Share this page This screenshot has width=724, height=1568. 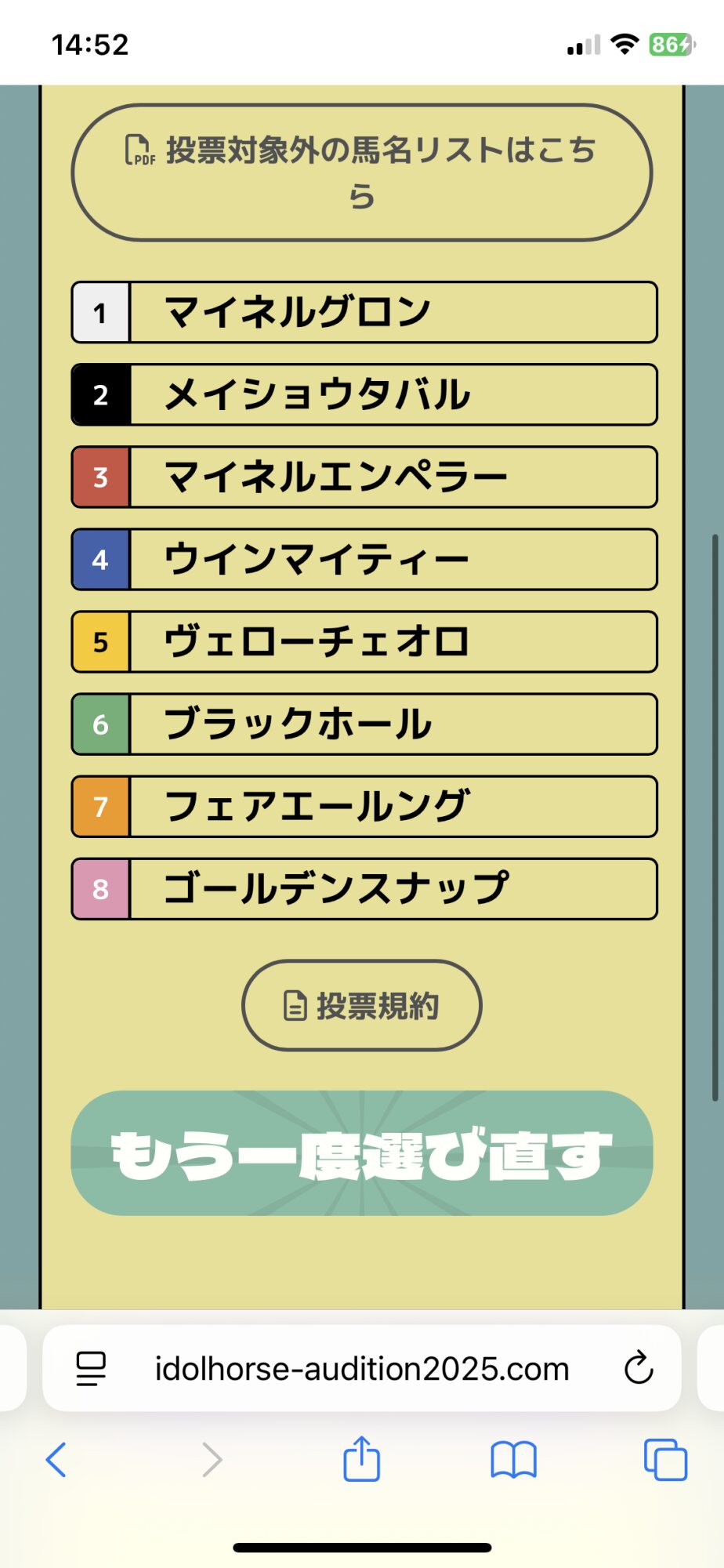pyautogui.click(x=361, y=1458)
